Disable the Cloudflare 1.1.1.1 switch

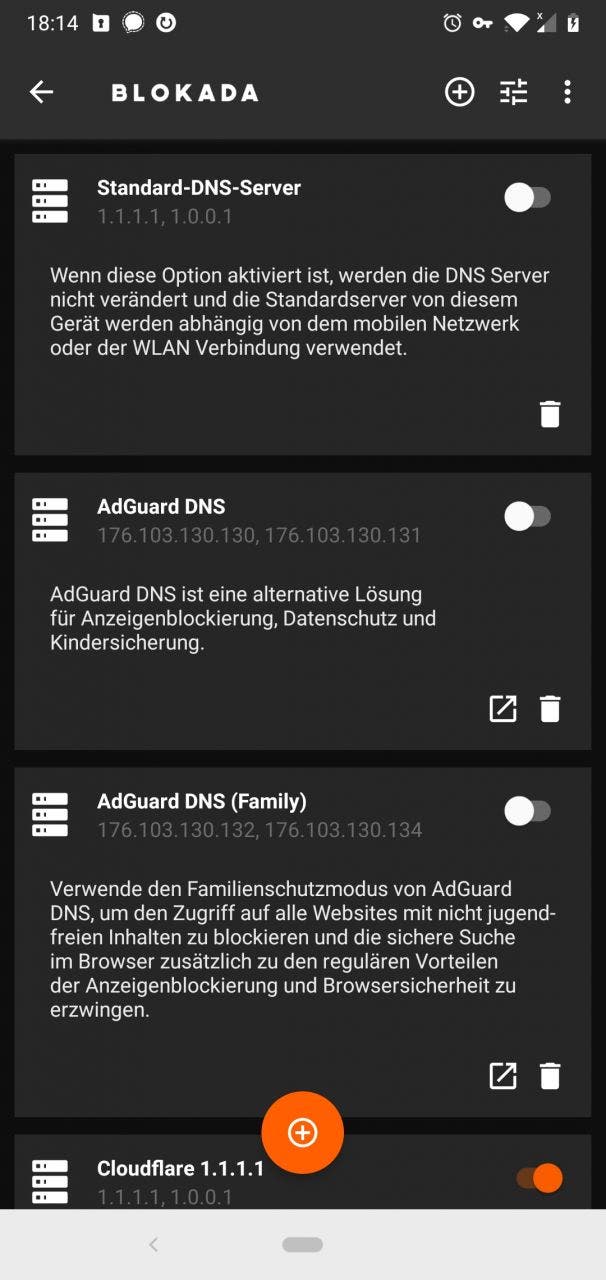[x=539, y=1178]
